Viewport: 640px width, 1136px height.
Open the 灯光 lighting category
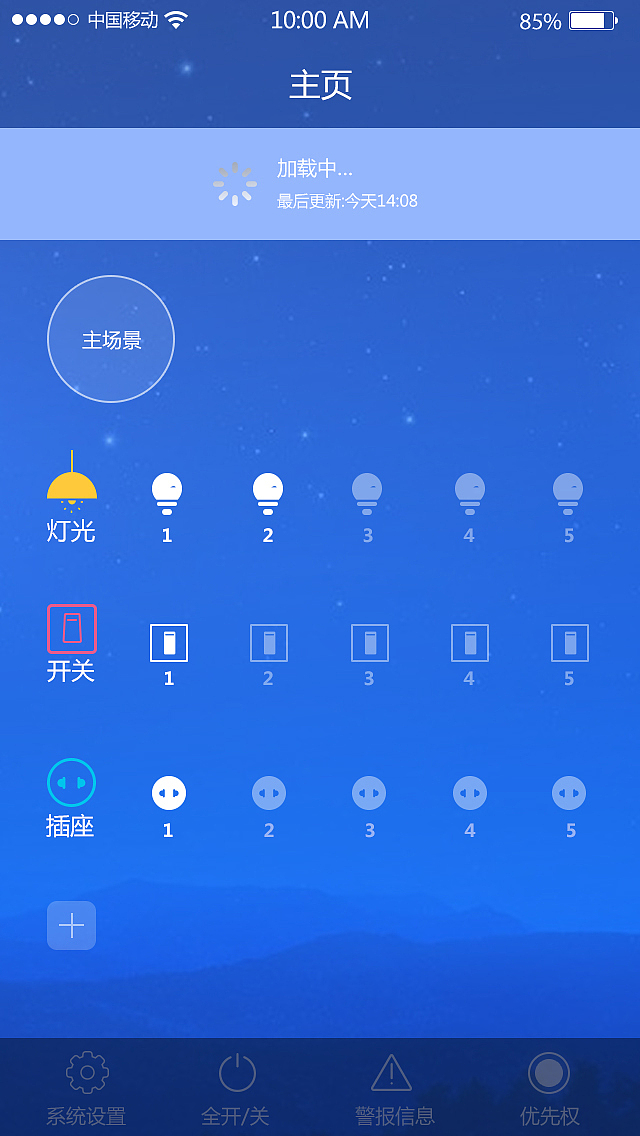click(x=71, y=499)
